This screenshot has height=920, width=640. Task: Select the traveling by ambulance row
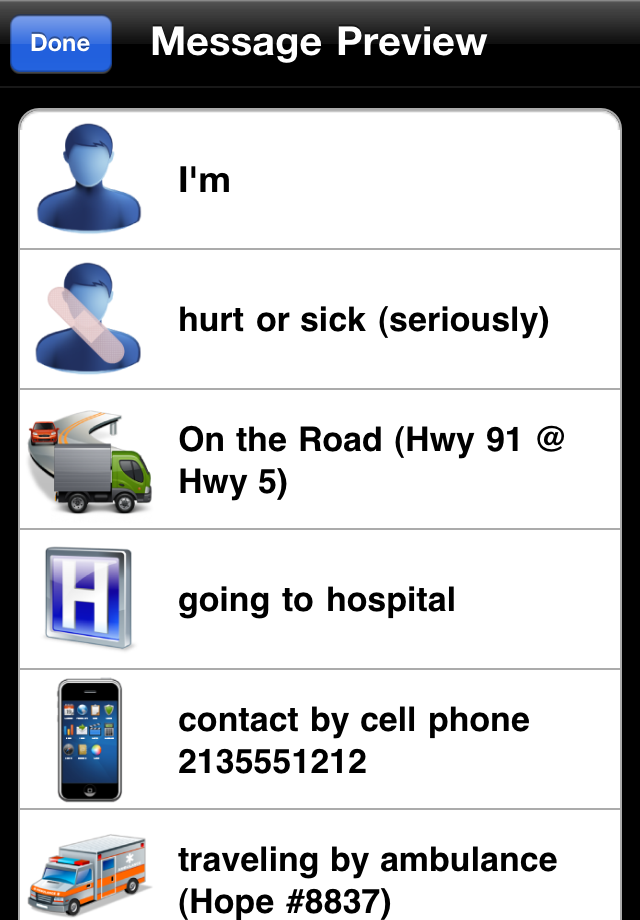click(320, 868)
